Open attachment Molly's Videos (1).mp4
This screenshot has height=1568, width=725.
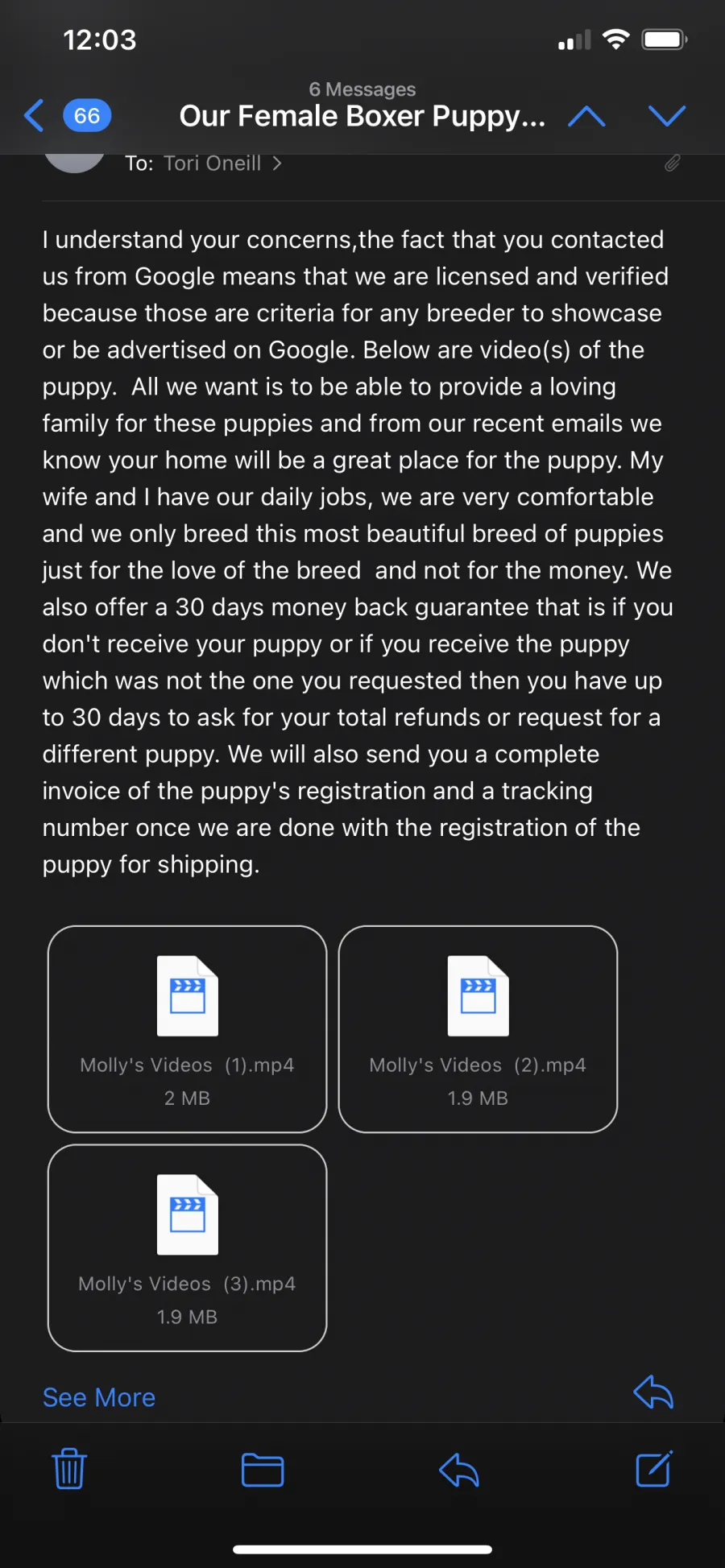(187, 1028)
